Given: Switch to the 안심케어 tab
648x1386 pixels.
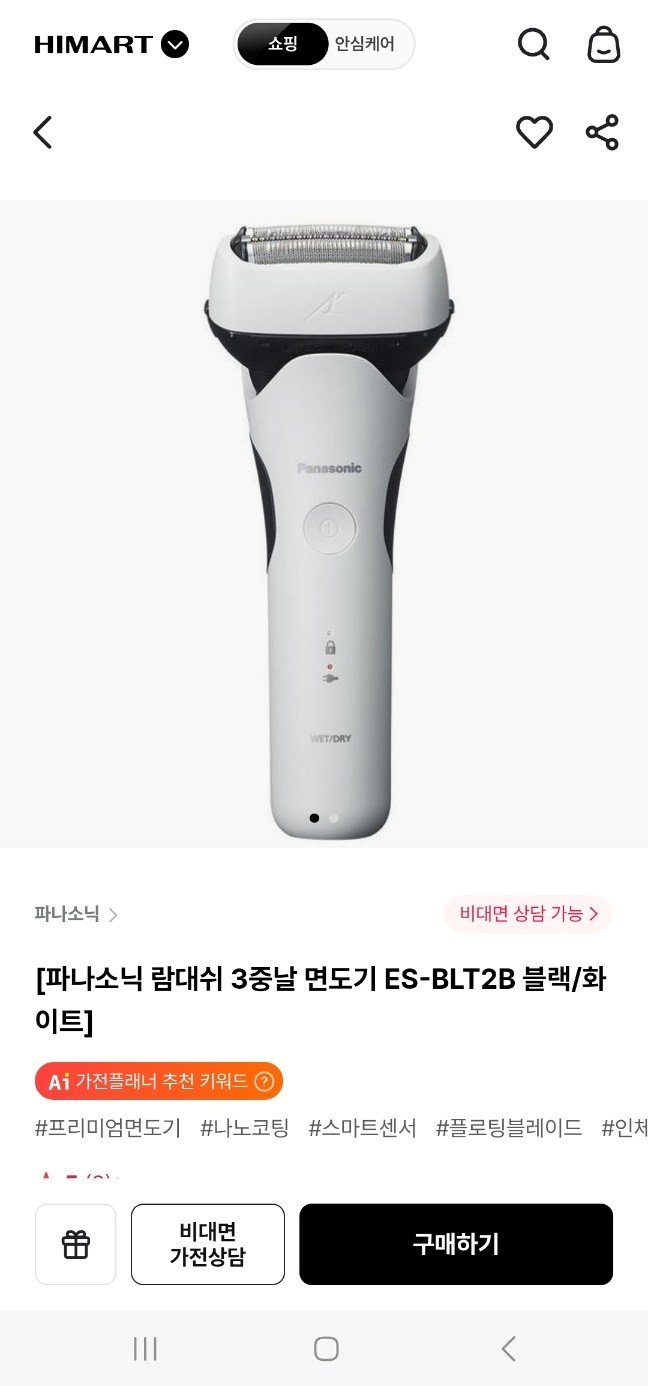Looking at the screenshot, I should pyautogui.click(x=365, y=44).
